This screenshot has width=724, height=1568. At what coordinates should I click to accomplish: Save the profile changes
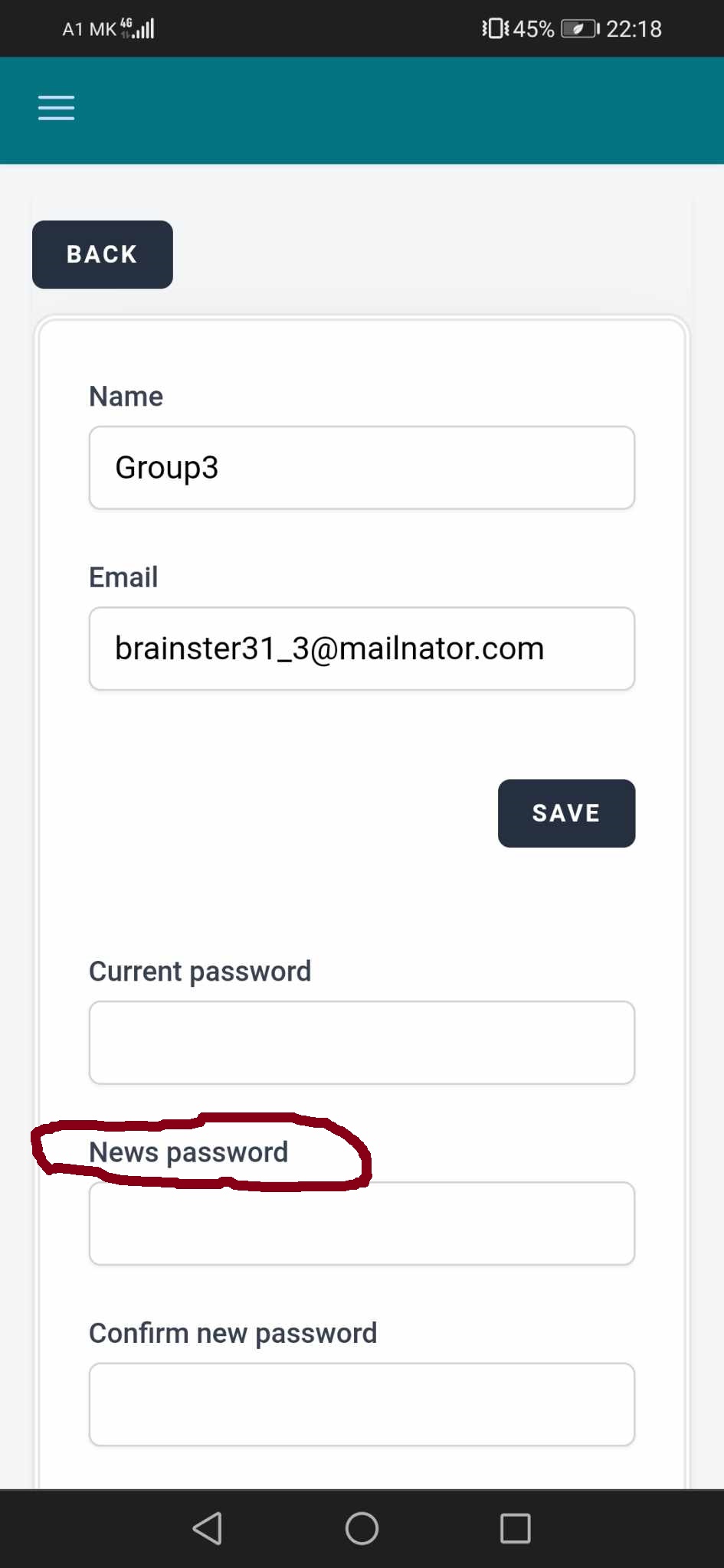[566, 813]
